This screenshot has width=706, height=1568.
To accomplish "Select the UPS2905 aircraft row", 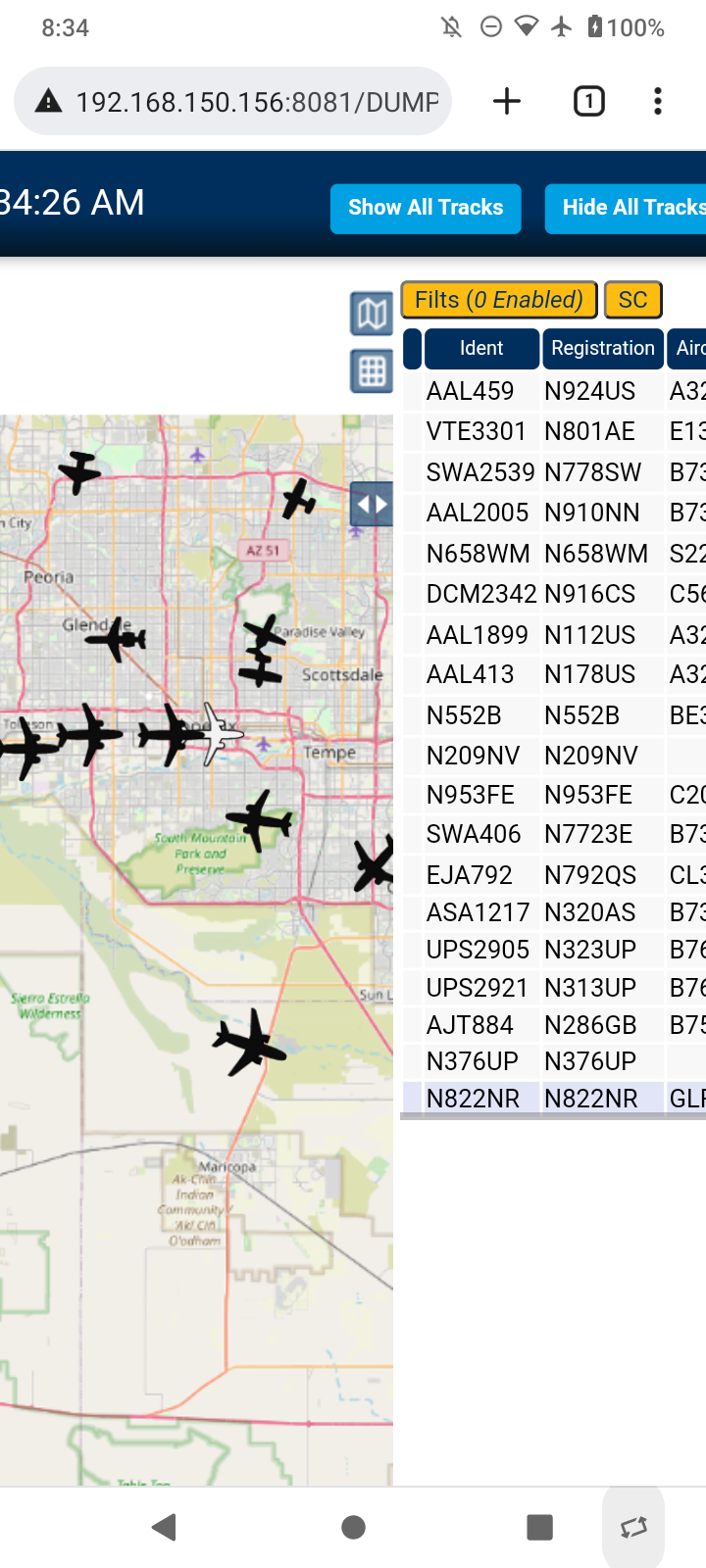I will click(x=554, y=950).
